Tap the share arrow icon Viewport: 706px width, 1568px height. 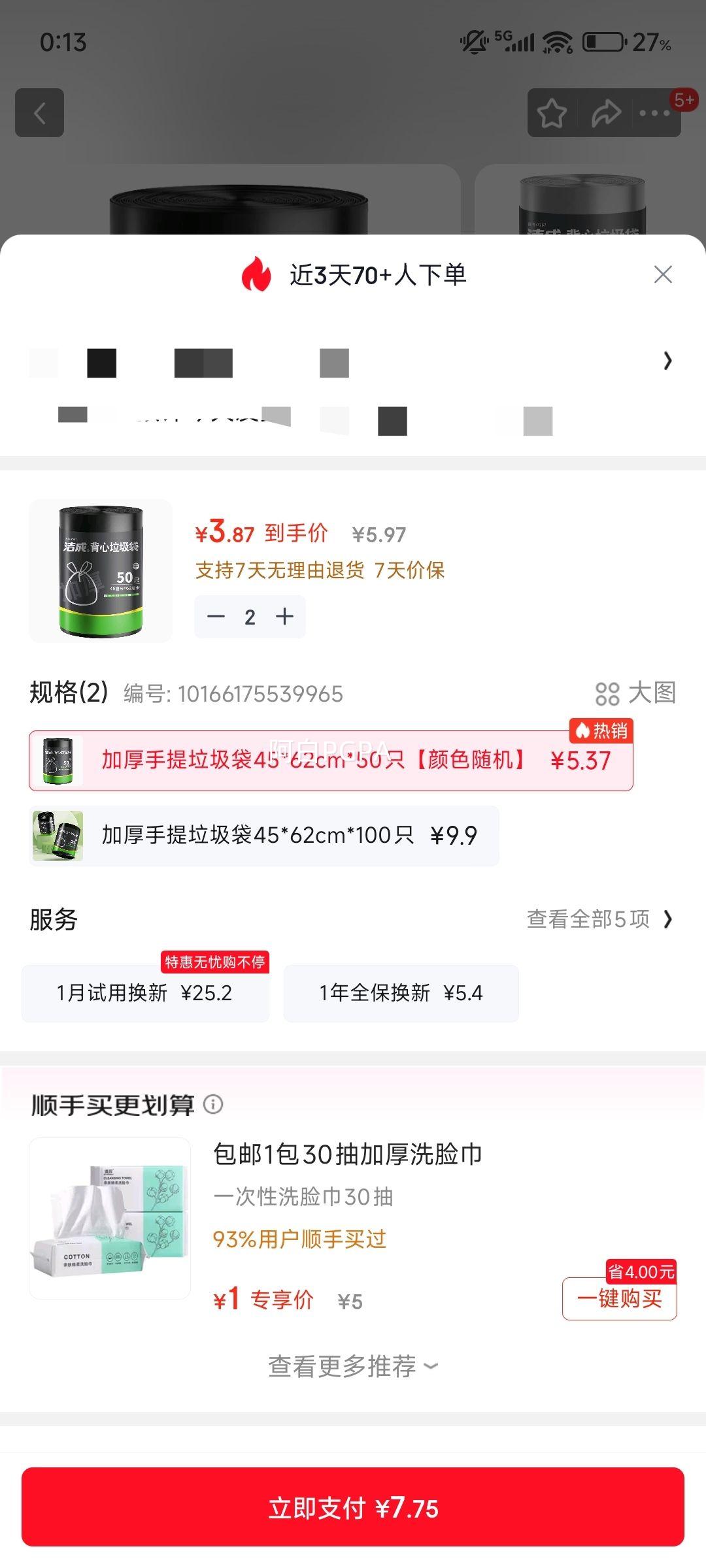click(x=605, y=112)
